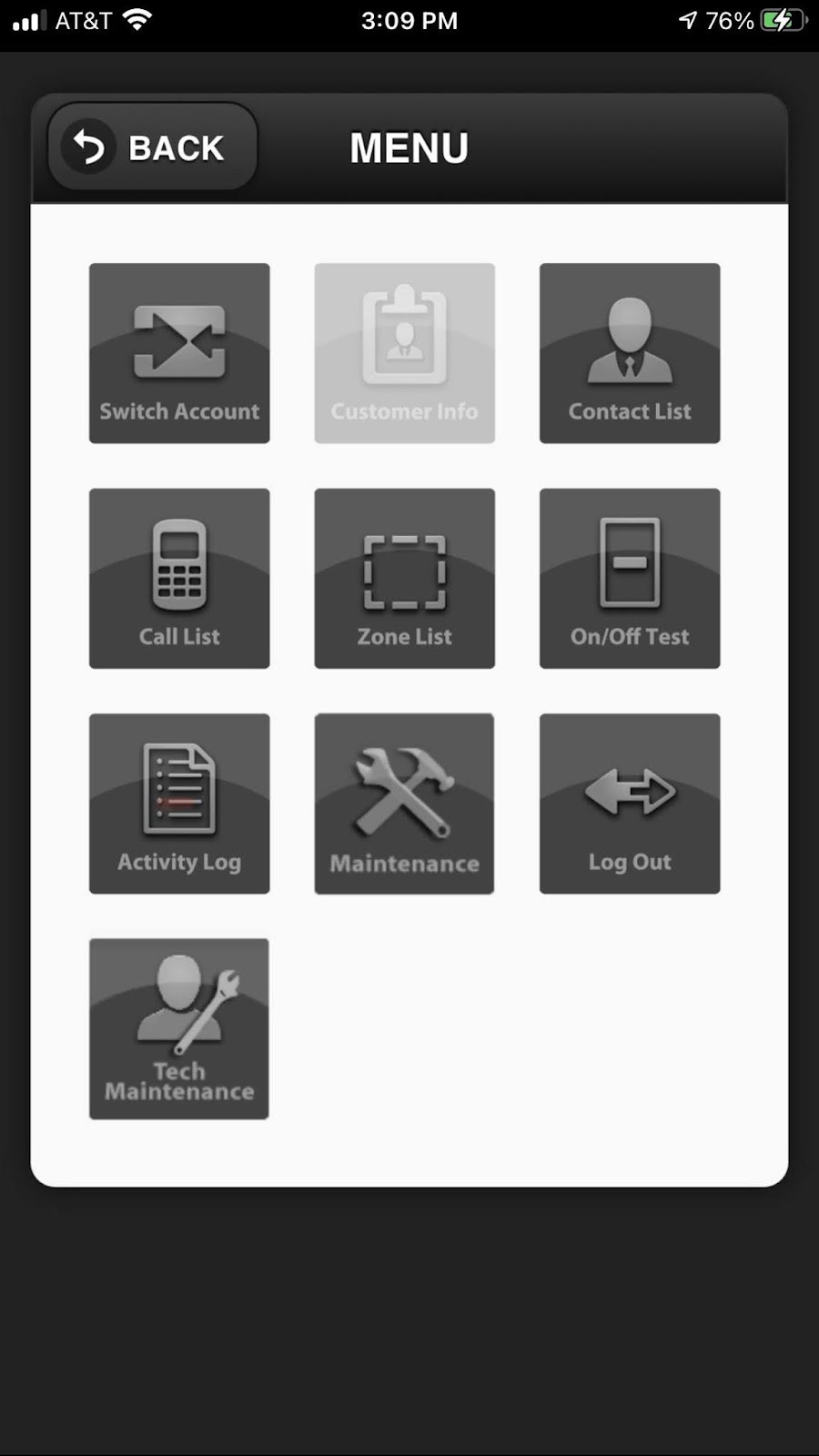
Task: Open the Call List
Action: click(179, 579)
